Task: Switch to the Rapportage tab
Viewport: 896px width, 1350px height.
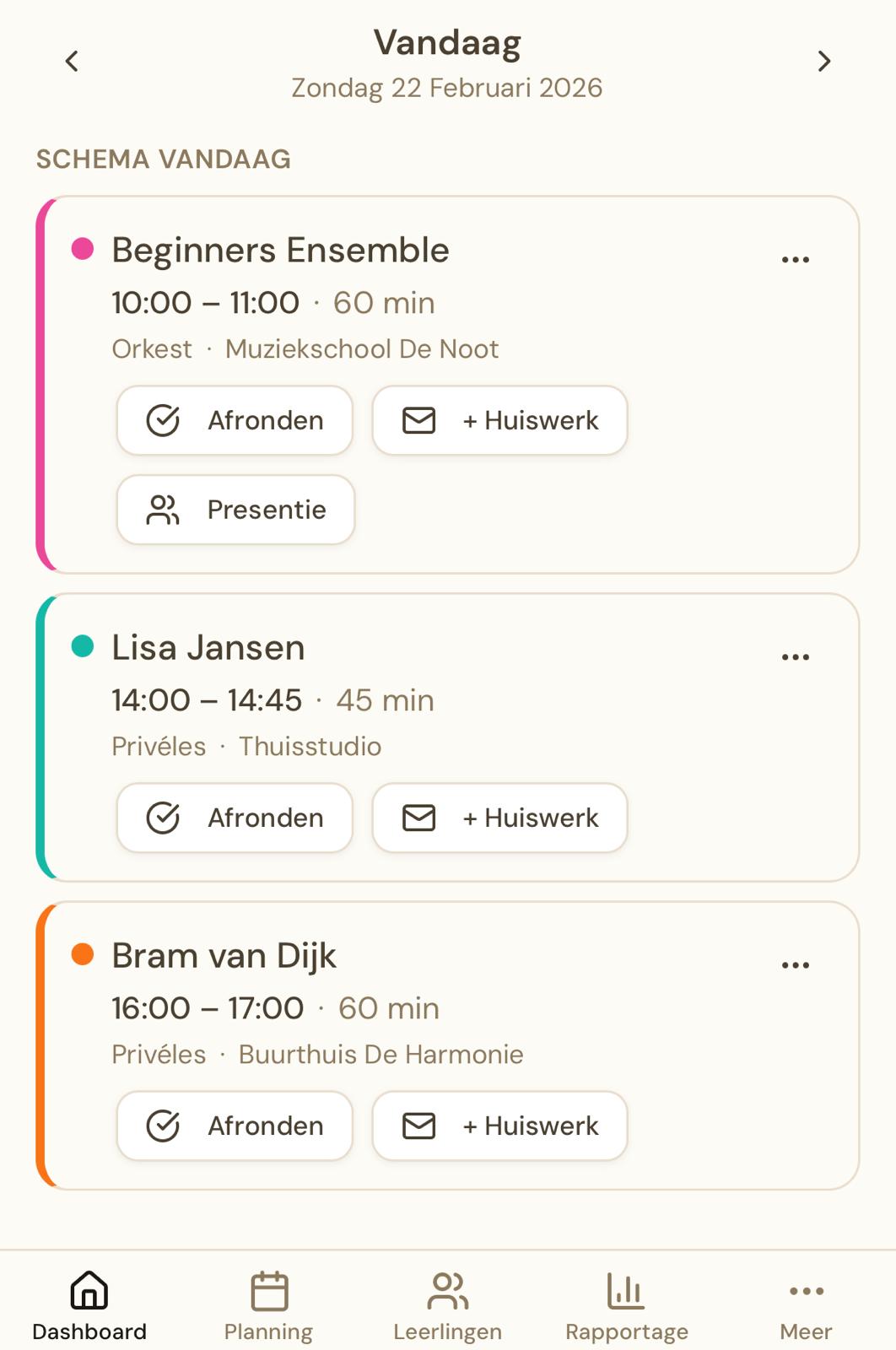Action: point(626,1304)
